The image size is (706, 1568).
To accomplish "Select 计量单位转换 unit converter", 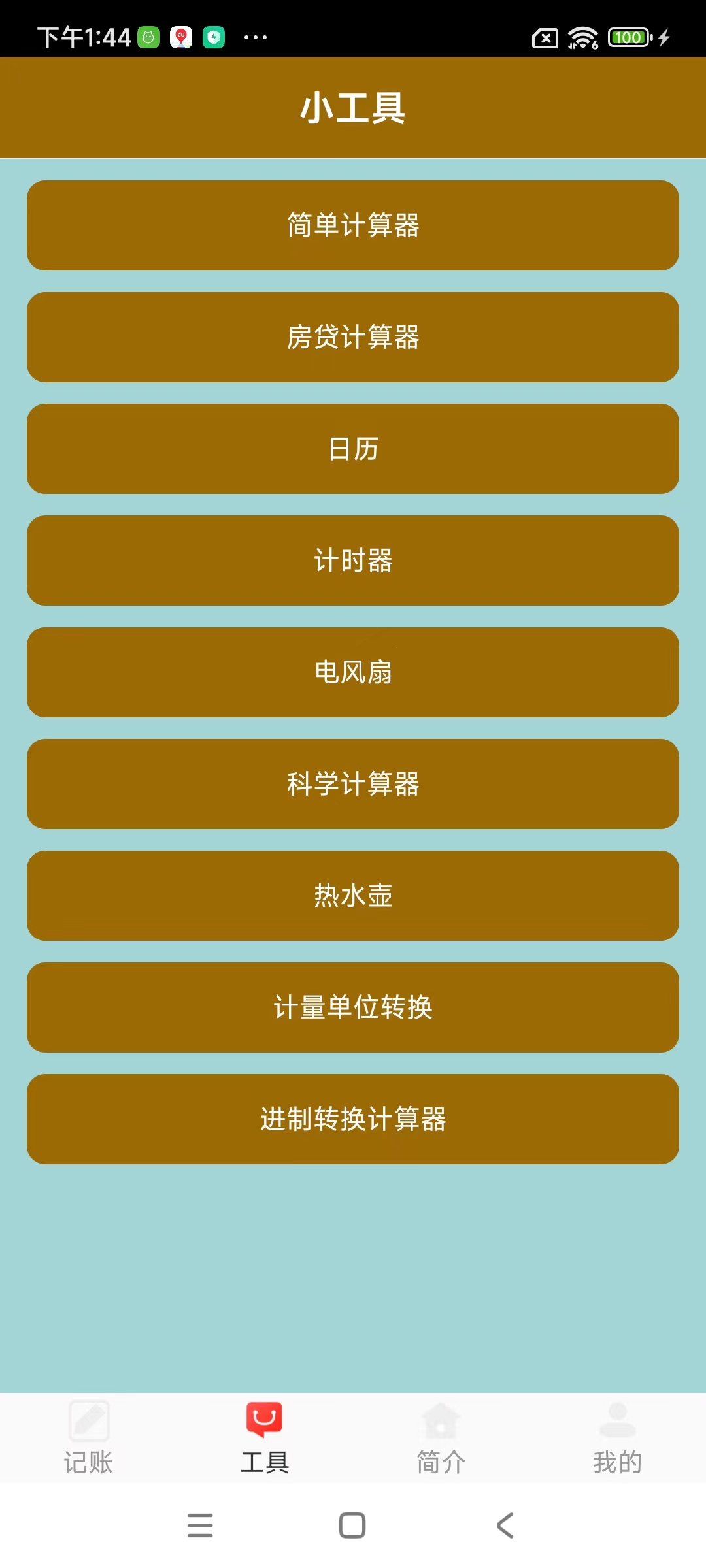I will click(x=353, y=1007).
